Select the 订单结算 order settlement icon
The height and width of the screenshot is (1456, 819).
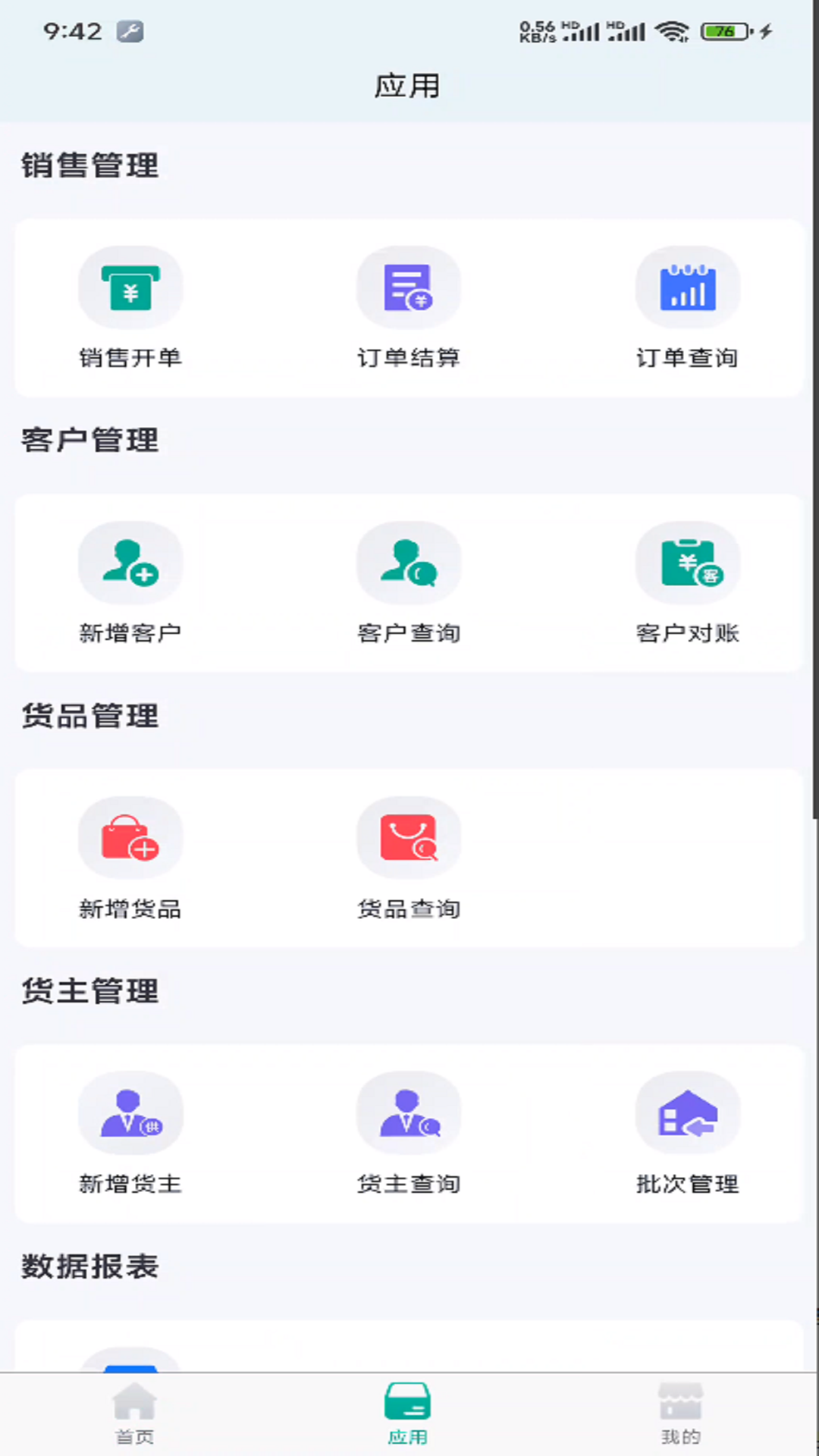tap(408, 287)
